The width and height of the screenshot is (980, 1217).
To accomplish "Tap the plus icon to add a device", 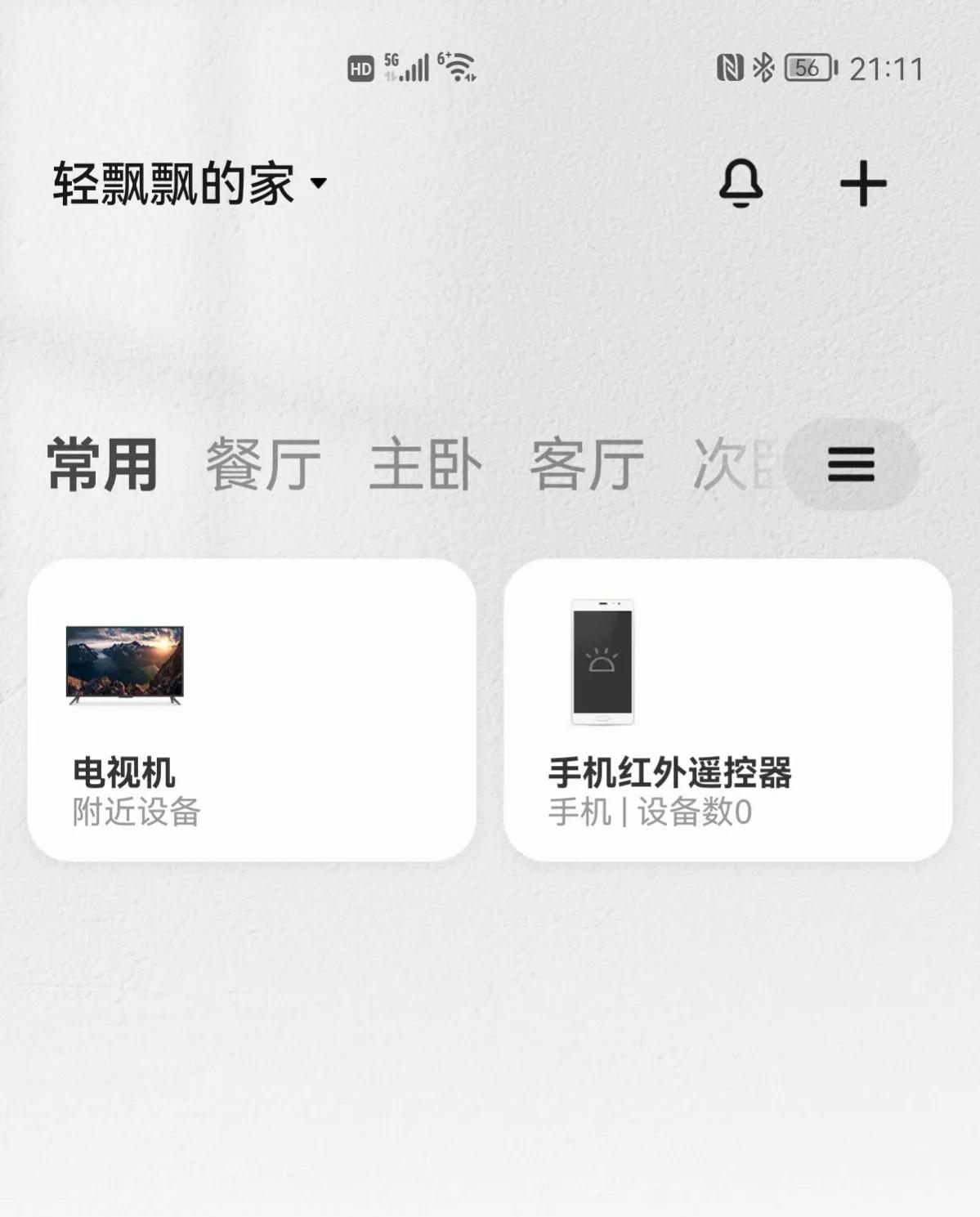I will coord(864,184).
